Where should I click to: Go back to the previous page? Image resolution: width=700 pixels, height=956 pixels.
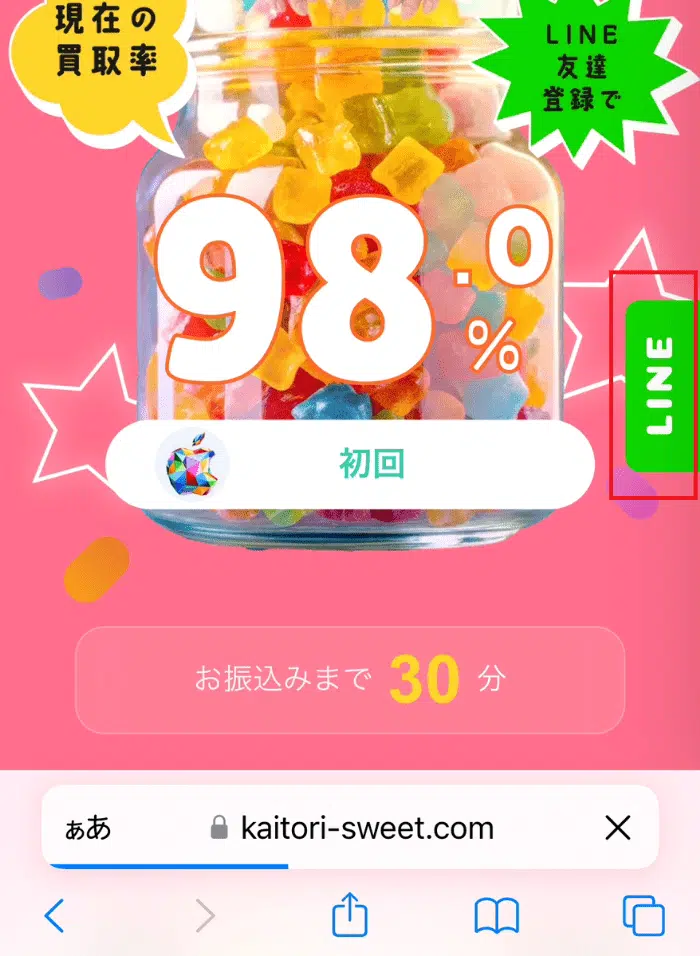coord(56,915)
